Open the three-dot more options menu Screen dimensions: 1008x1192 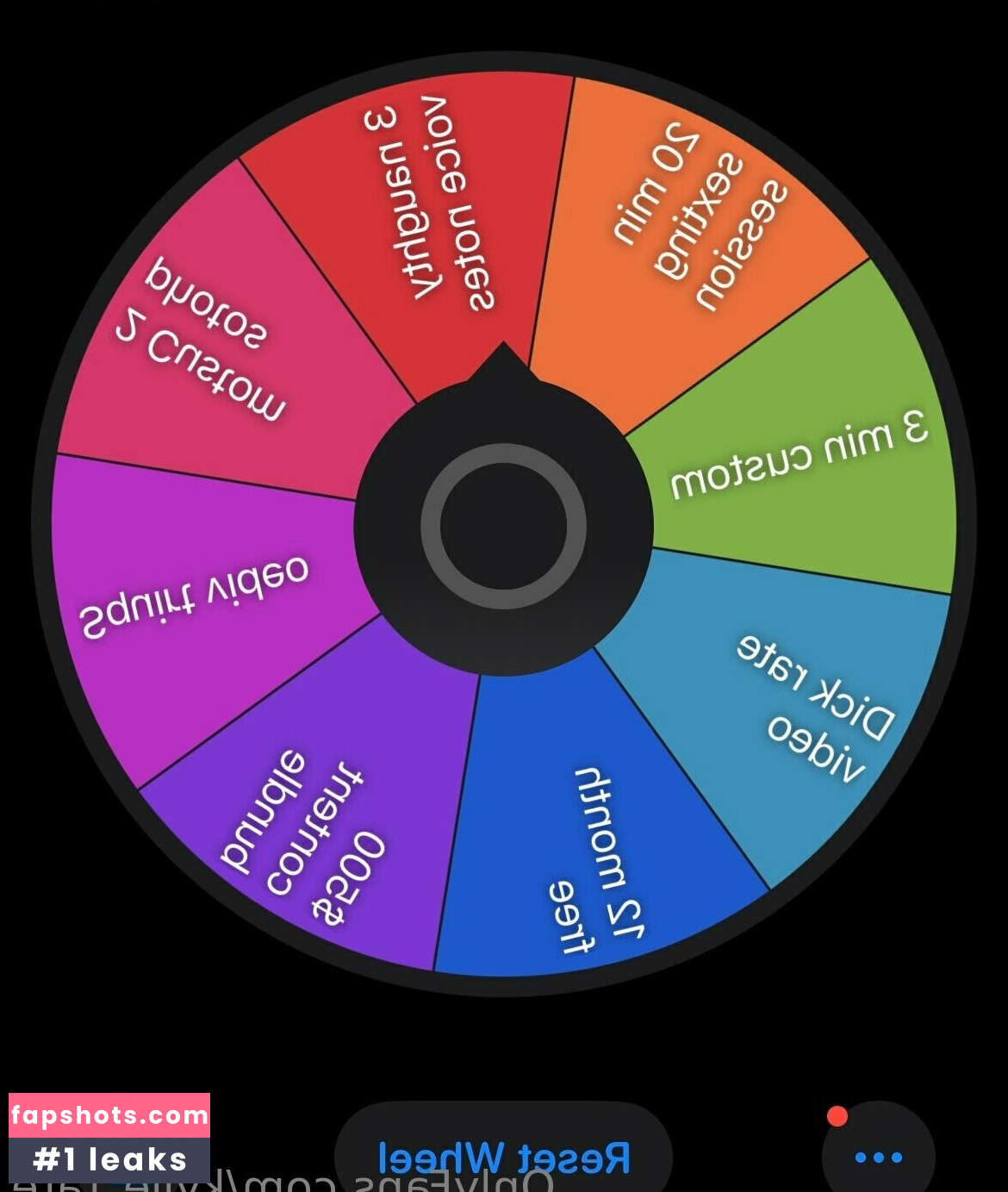coord(878,1157)
